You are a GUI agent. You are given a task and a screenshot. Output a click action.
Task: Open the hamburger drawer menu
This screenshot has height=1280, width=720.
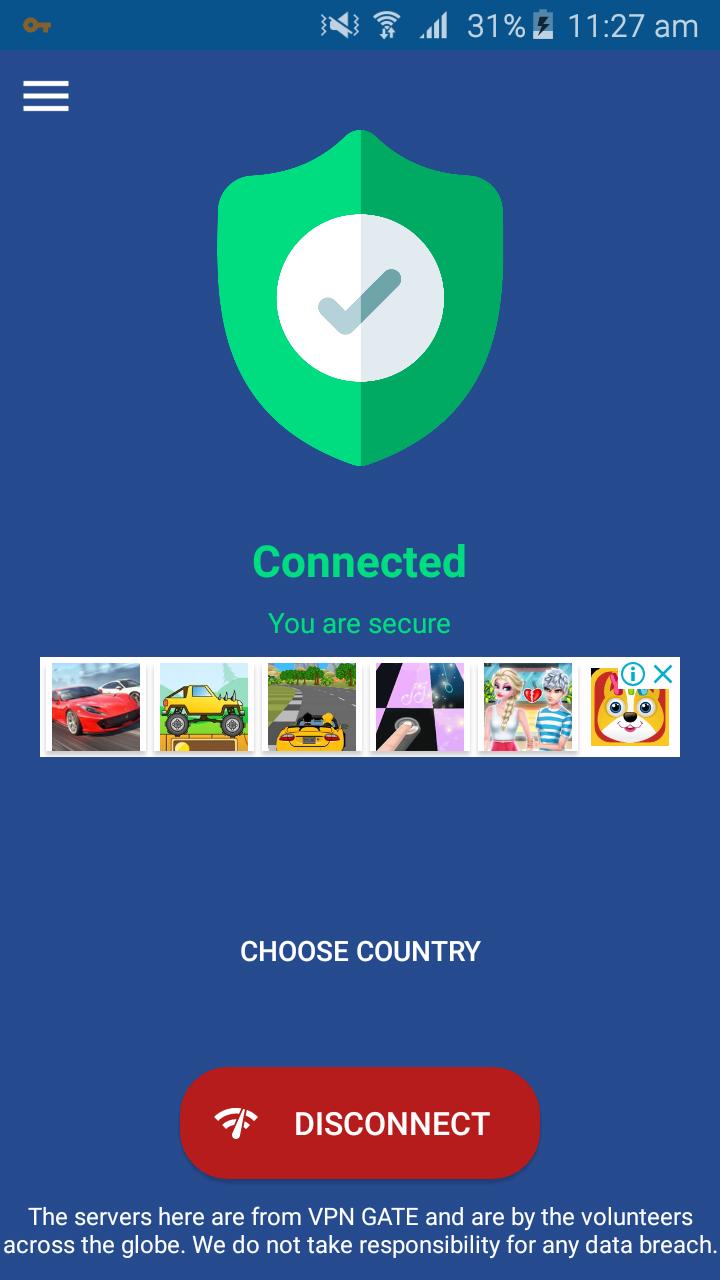46,96
